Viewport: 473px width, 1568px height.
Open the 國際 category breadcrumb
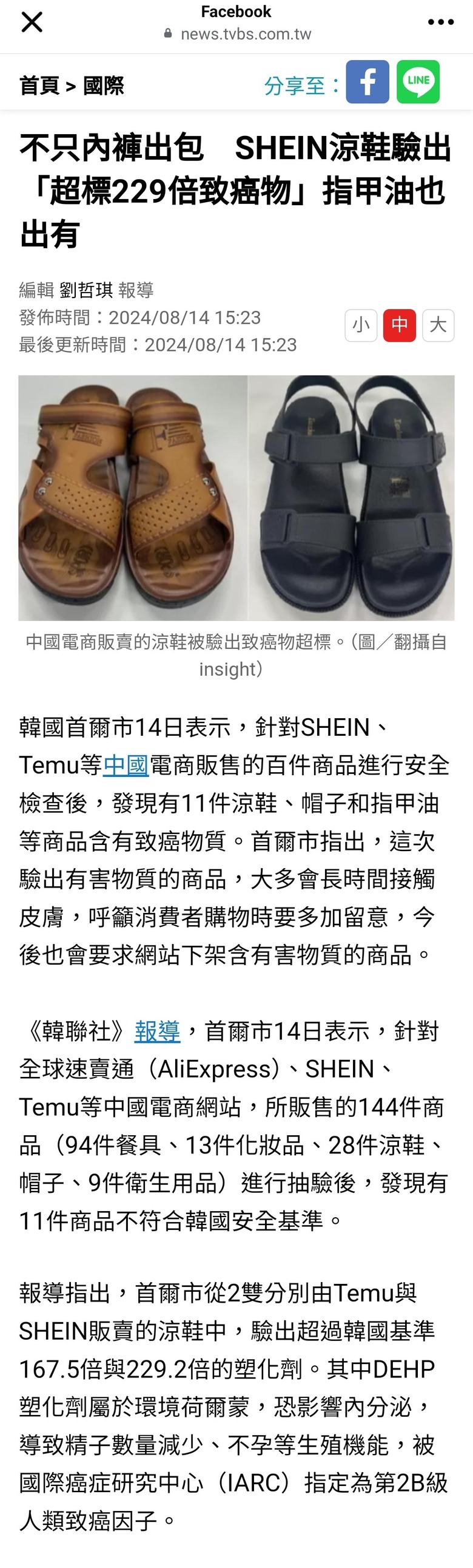103,86
